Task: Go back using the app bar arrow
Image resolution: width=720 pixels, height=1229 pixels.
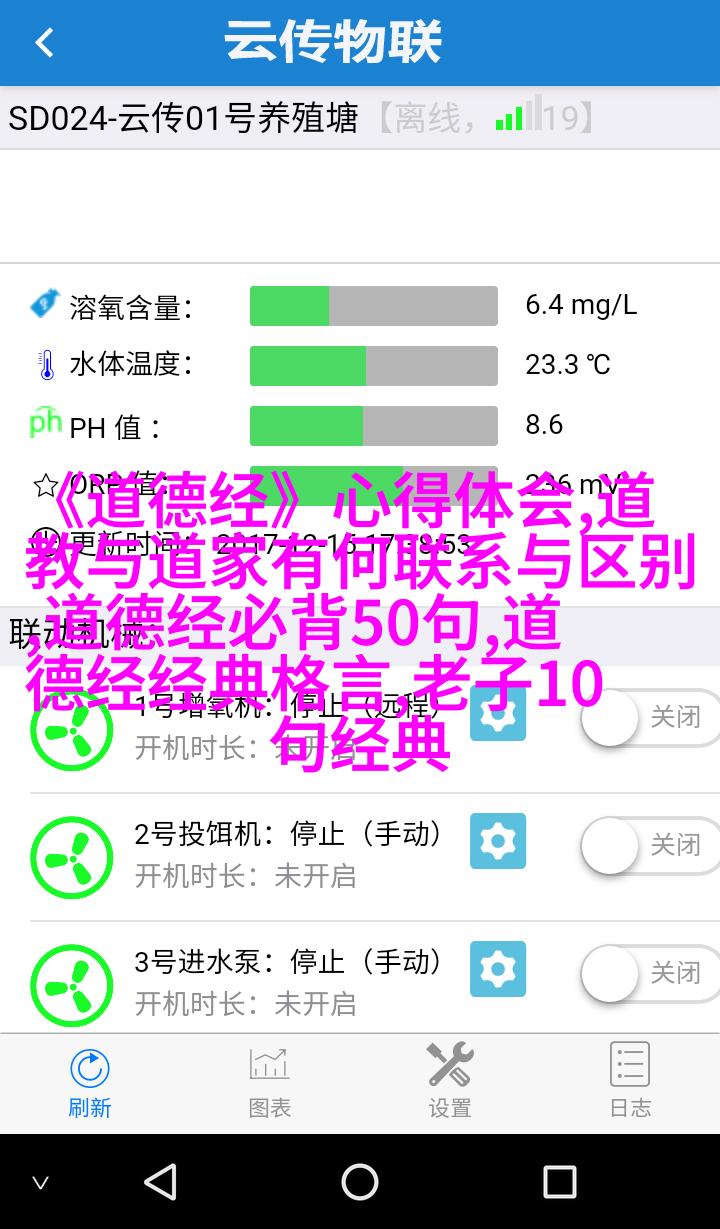Action: point(44,42)
